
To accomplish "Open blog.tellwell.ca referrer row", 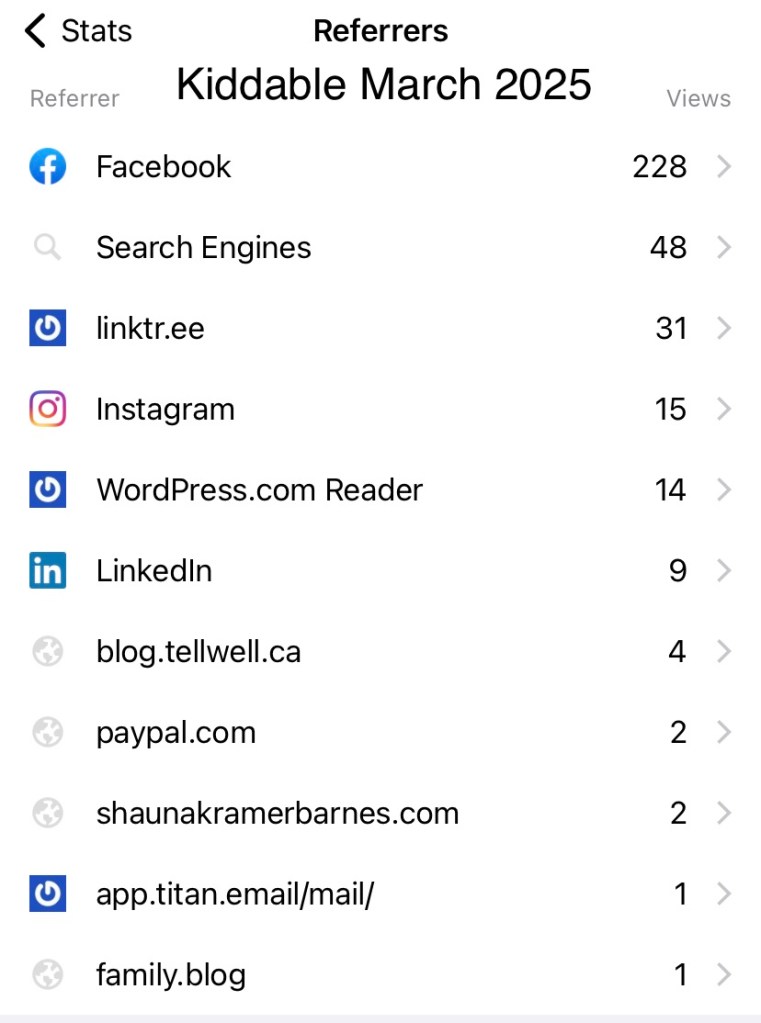I will coord(380,652).
